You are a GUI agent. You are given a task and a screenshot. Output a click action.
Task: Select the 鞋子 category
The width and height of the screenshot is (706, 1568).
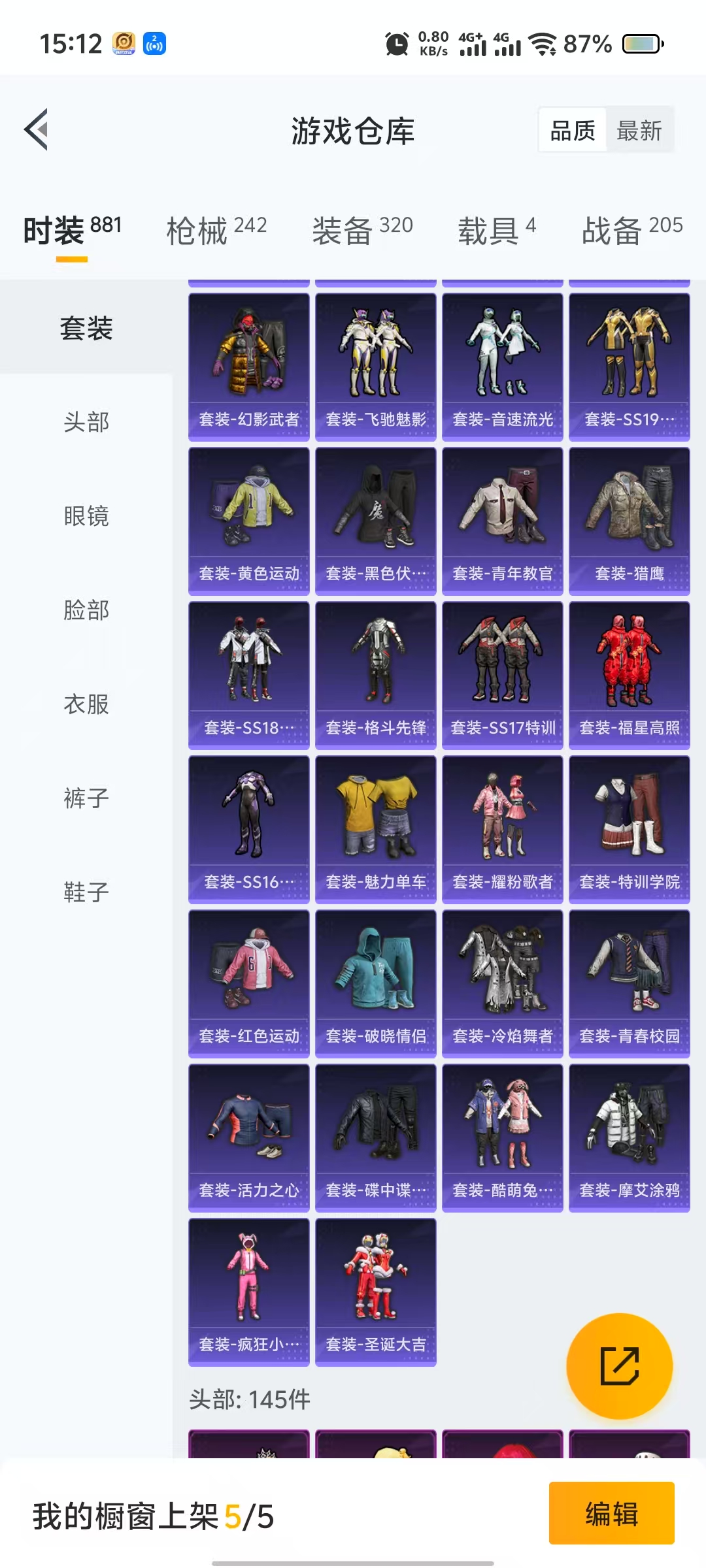pos(86,892)
